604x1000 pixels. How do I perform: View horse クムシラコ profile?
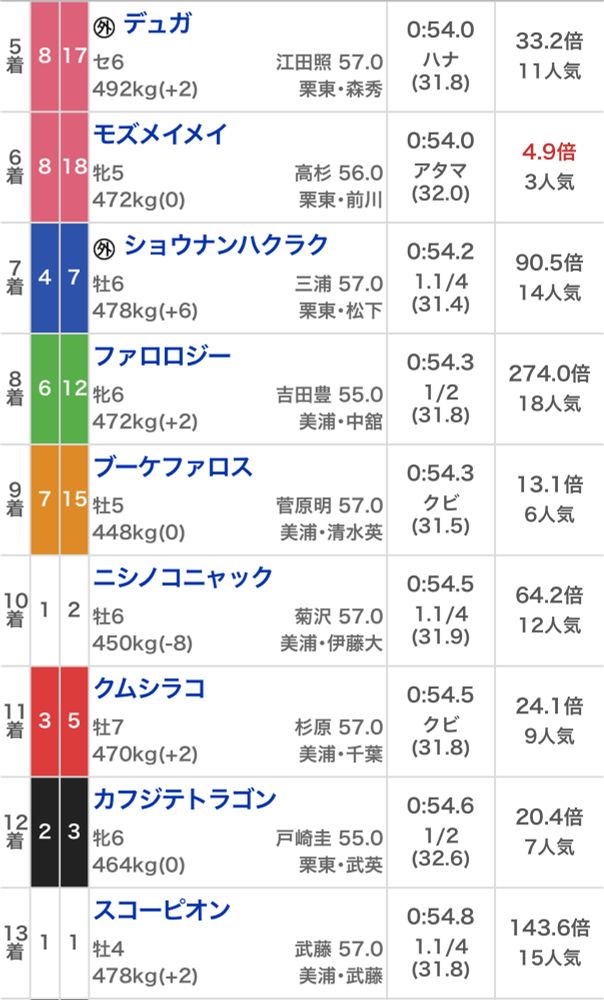point(150,689)
